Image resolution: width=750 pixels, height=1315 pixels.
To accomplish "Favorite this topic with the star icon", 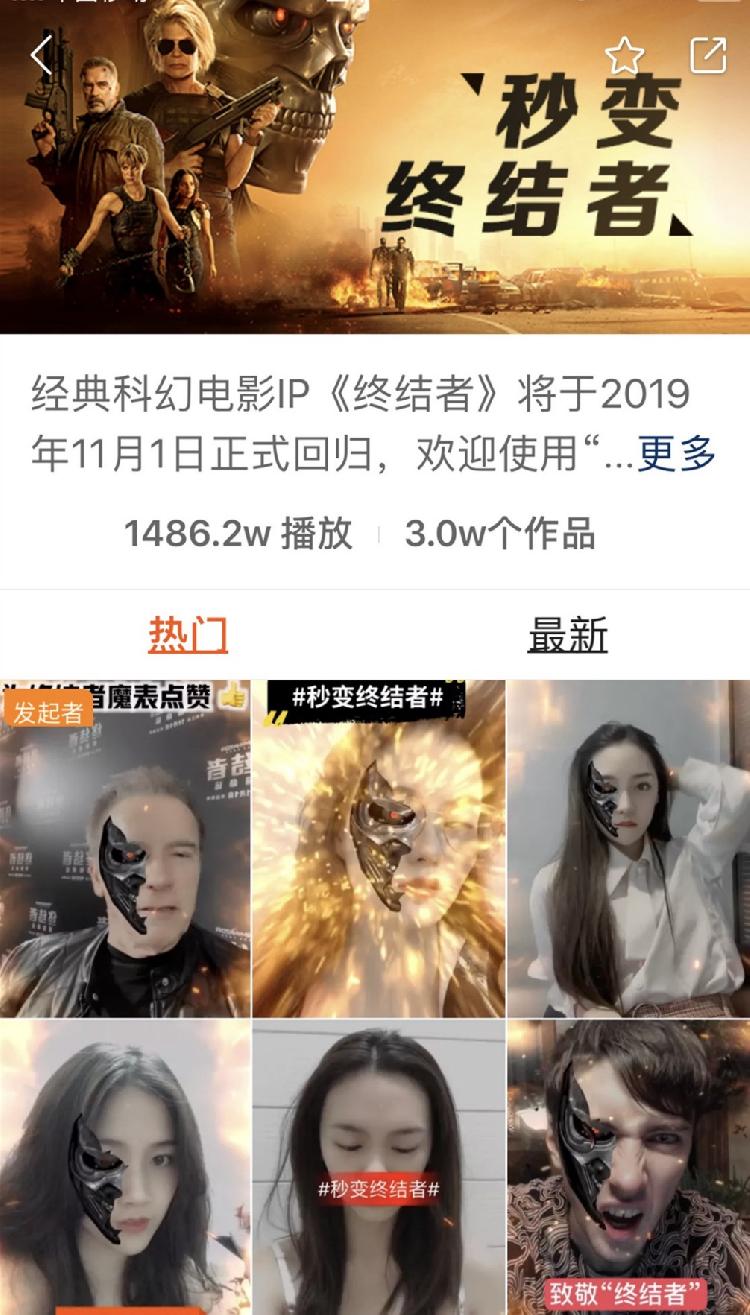I will pos(624,56).
